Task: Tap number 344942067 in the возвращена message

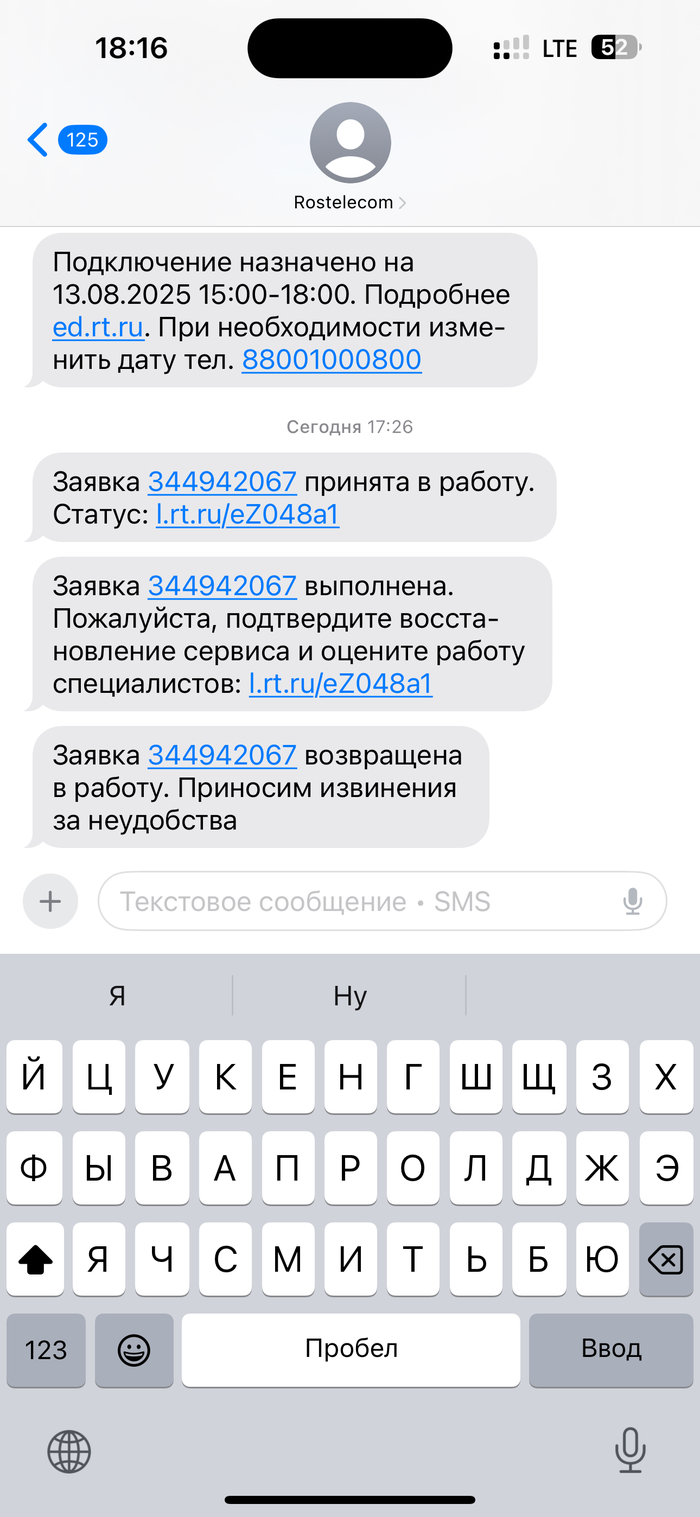Action: coord(222,755)
